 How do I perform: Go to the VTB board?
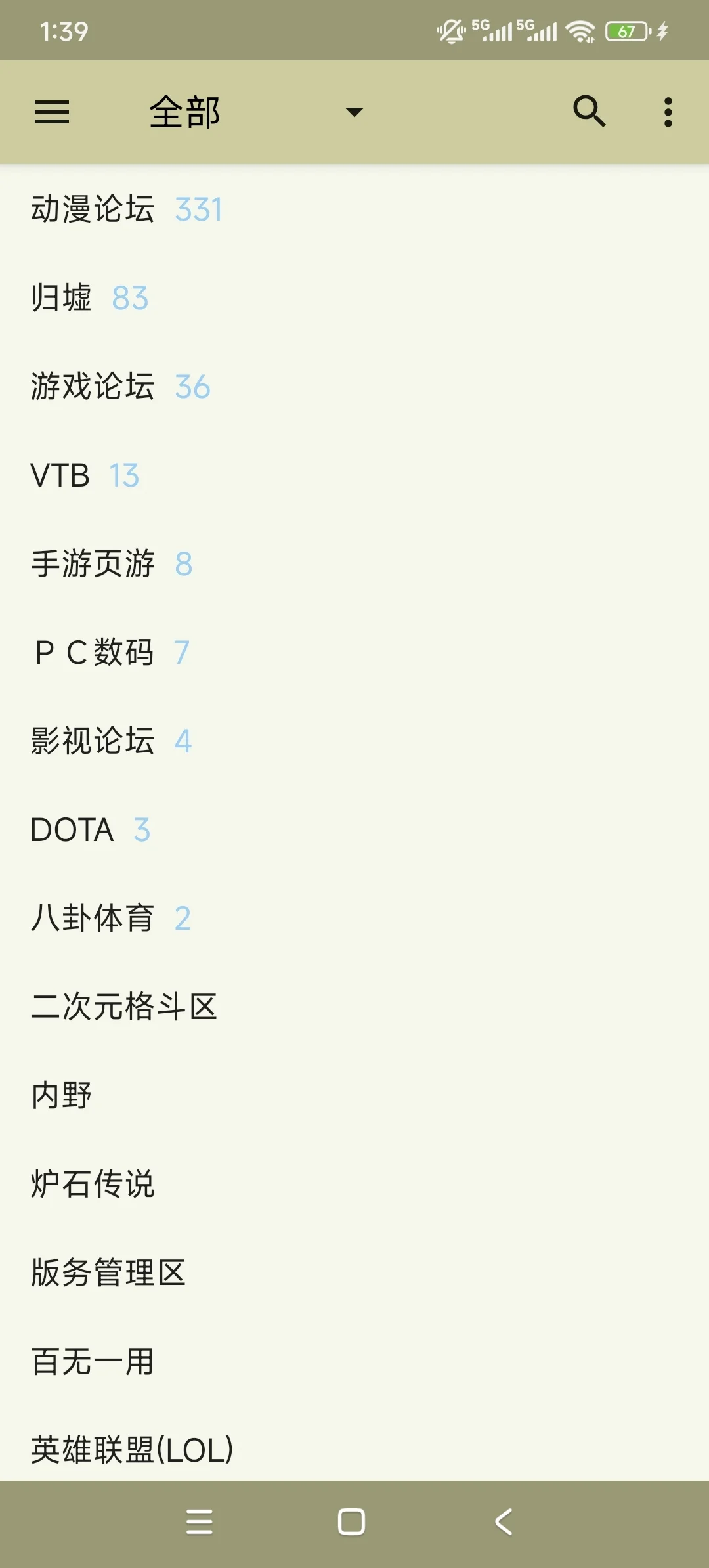coord(354,475)
